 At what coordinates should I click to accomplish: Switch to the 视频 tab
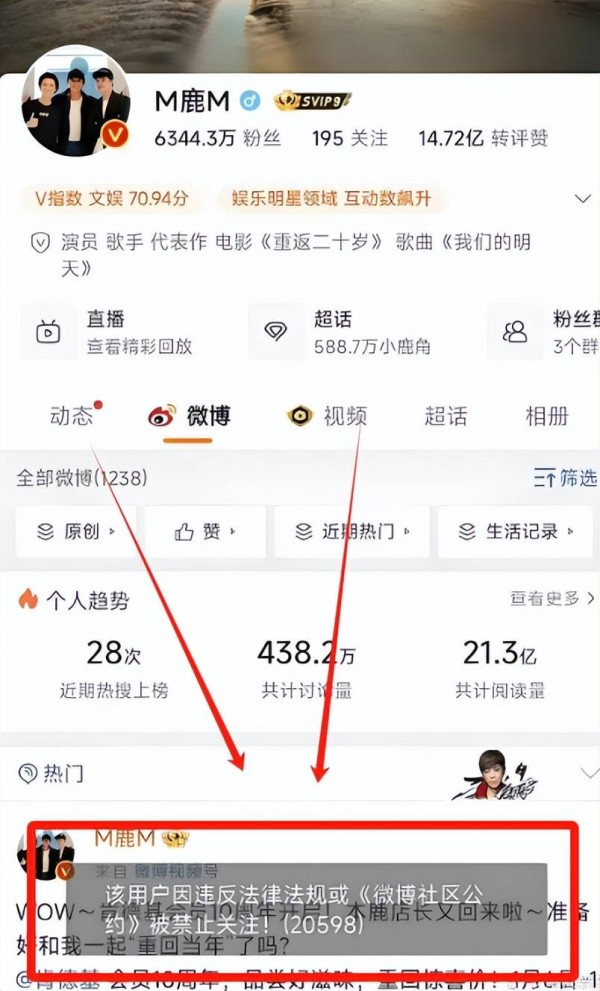(x=327, y=416)
